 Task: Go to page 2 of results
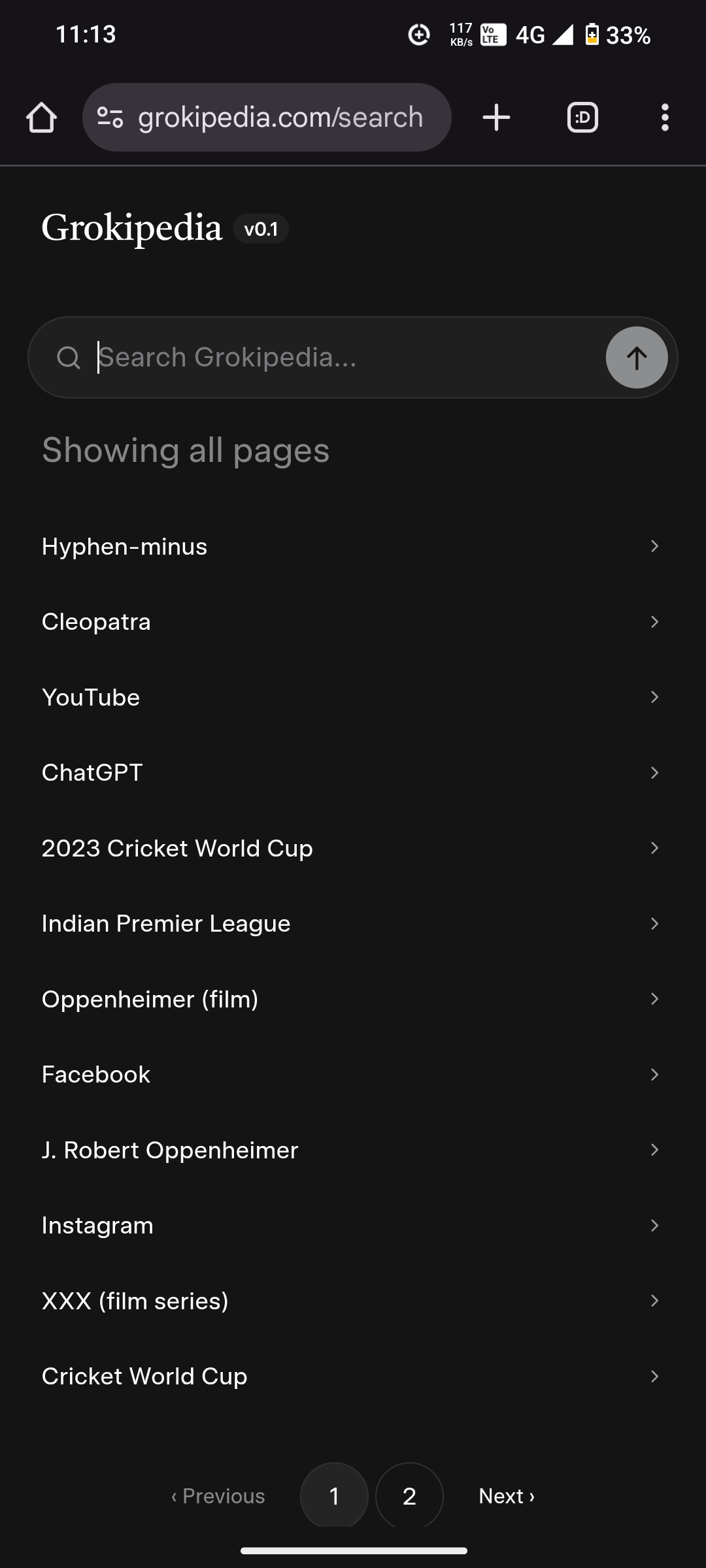409,1495
